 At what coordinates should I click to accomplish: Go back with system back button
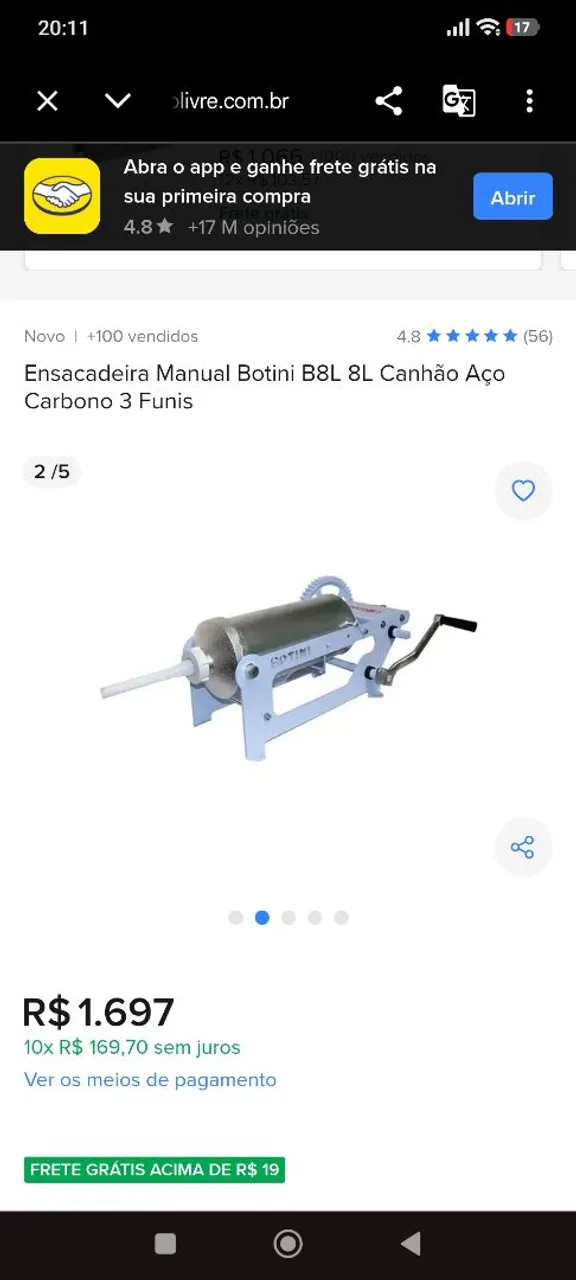[411, 1243]
